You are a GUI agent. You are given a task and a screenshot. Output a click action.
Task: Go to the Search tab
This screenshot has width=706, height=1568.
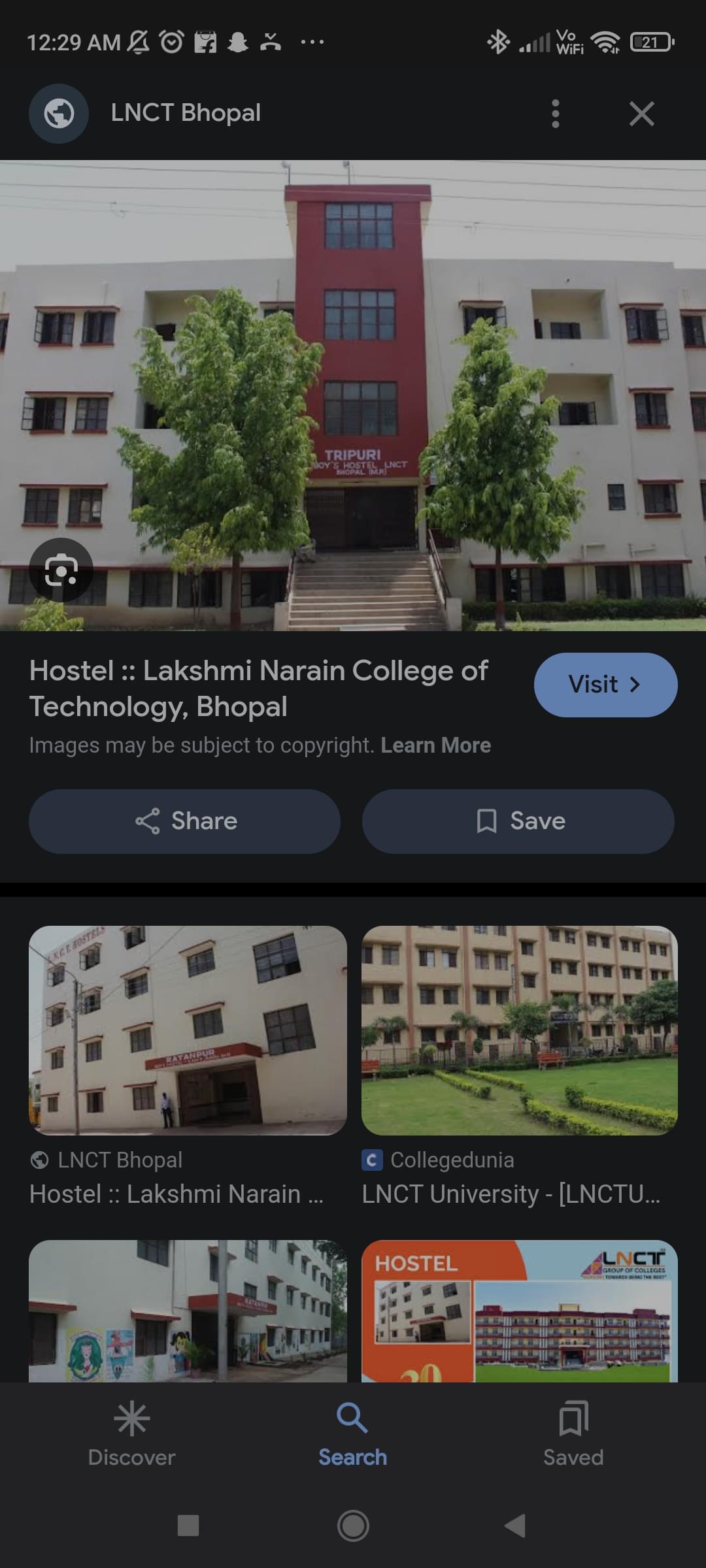coord(352,1435)
